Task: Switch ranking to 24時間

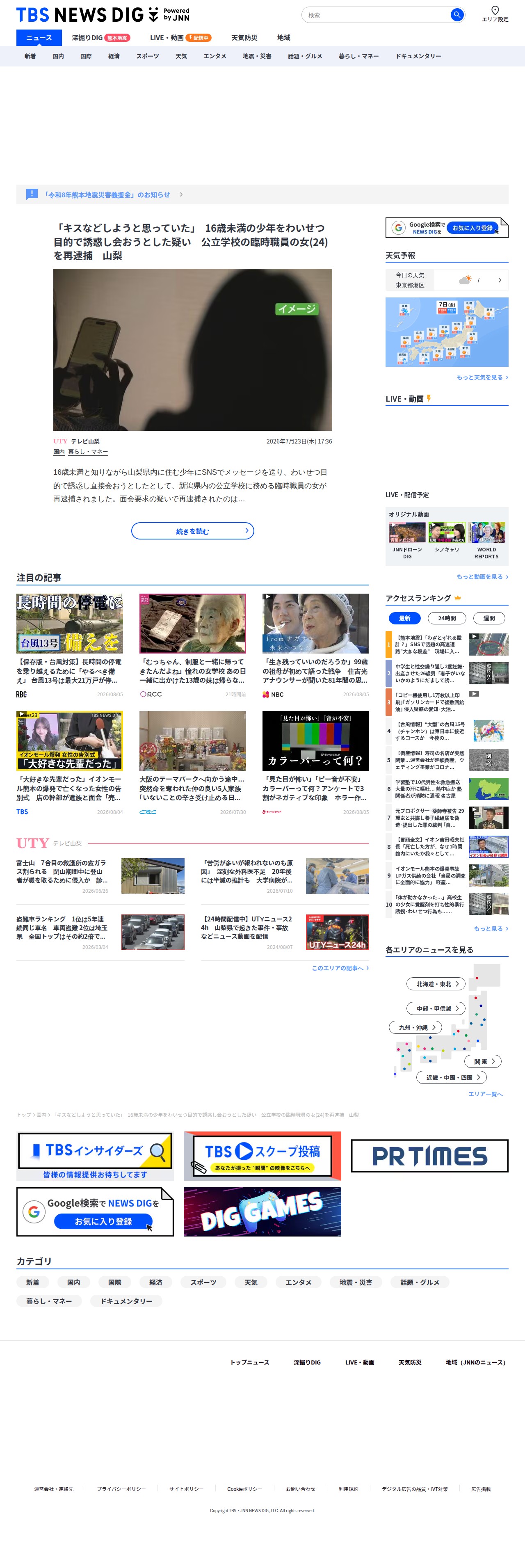Action: click(x=447, y=618)
